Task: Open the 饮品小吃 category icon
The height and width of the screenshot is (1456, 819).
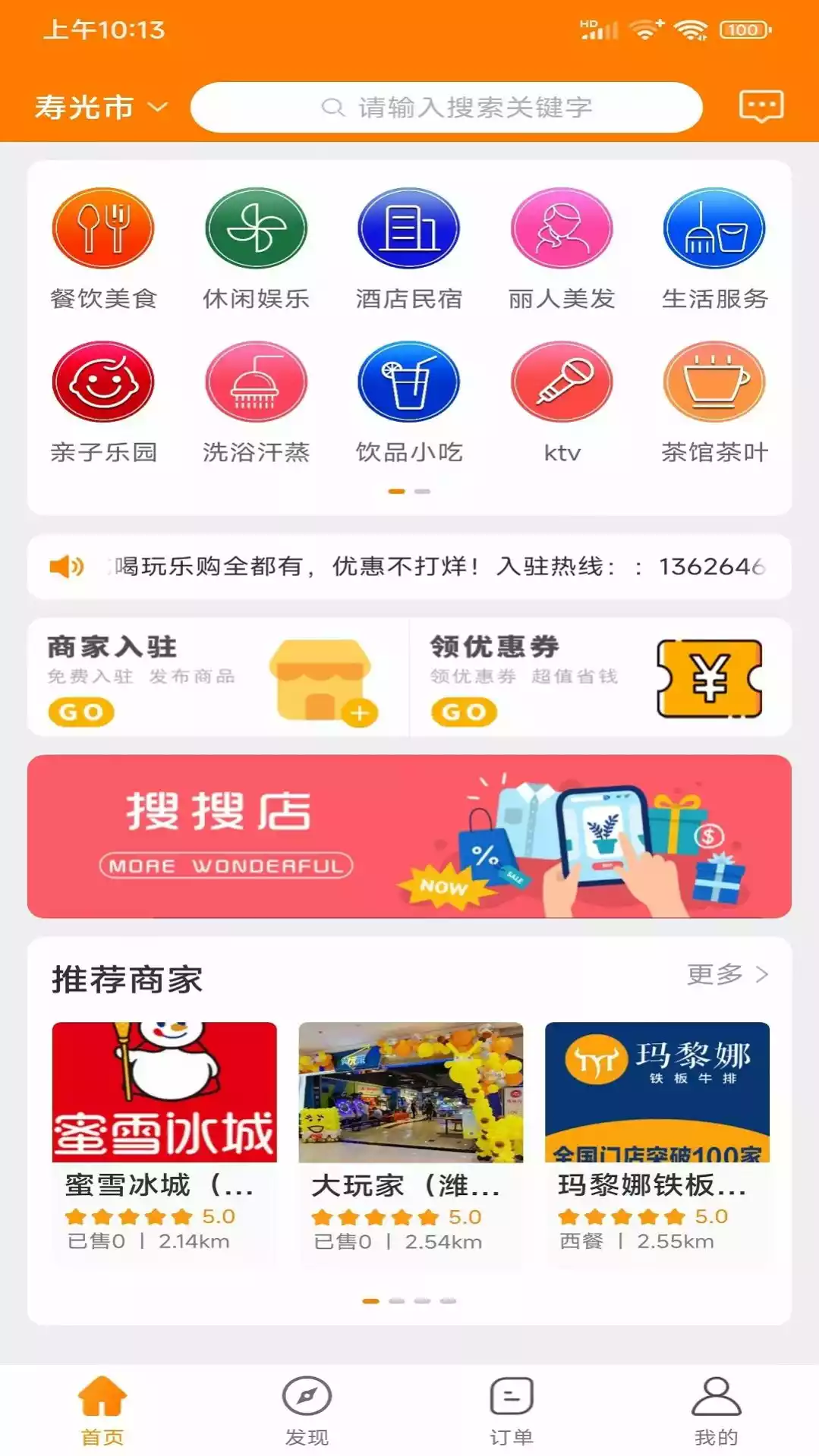Action: [x=409, y=382]
